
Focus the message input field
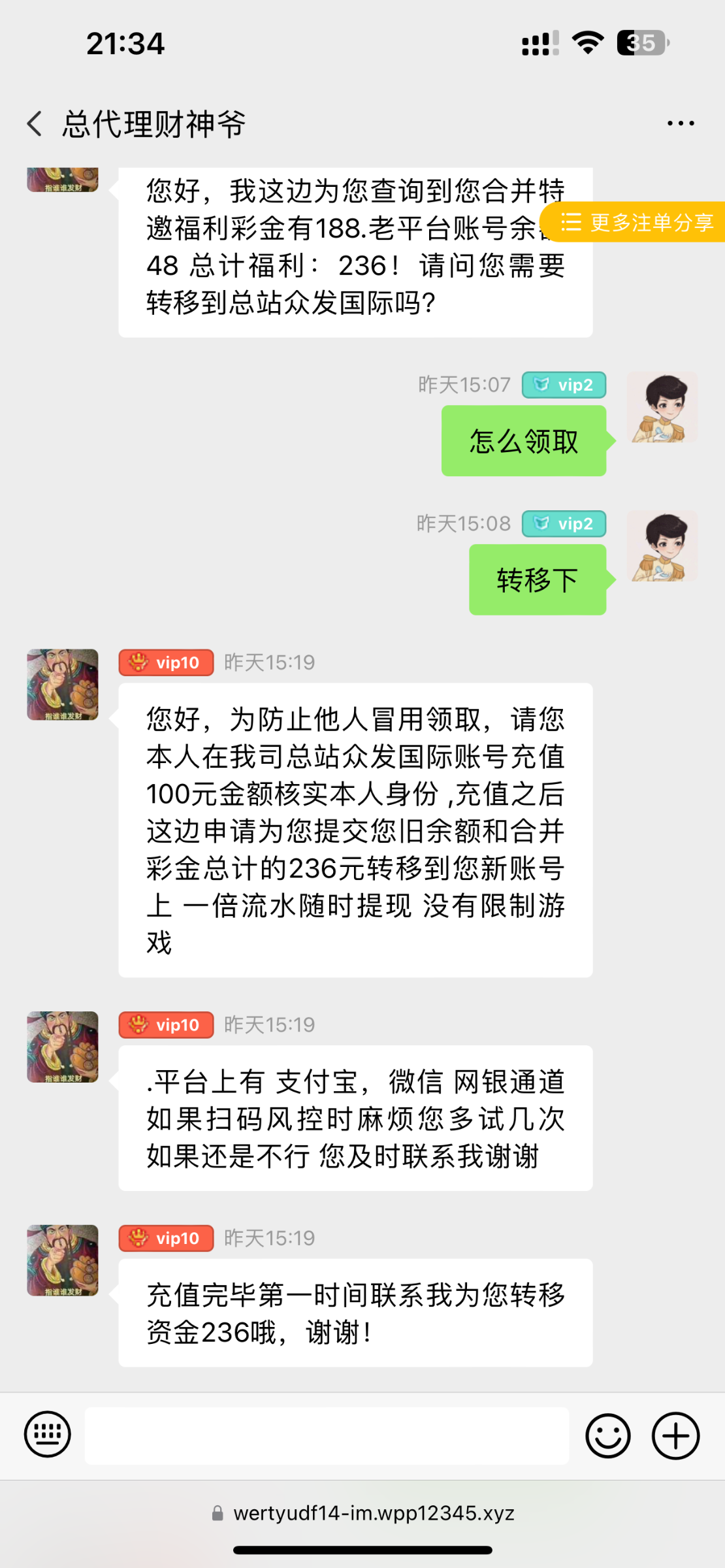coord(327,1435)
